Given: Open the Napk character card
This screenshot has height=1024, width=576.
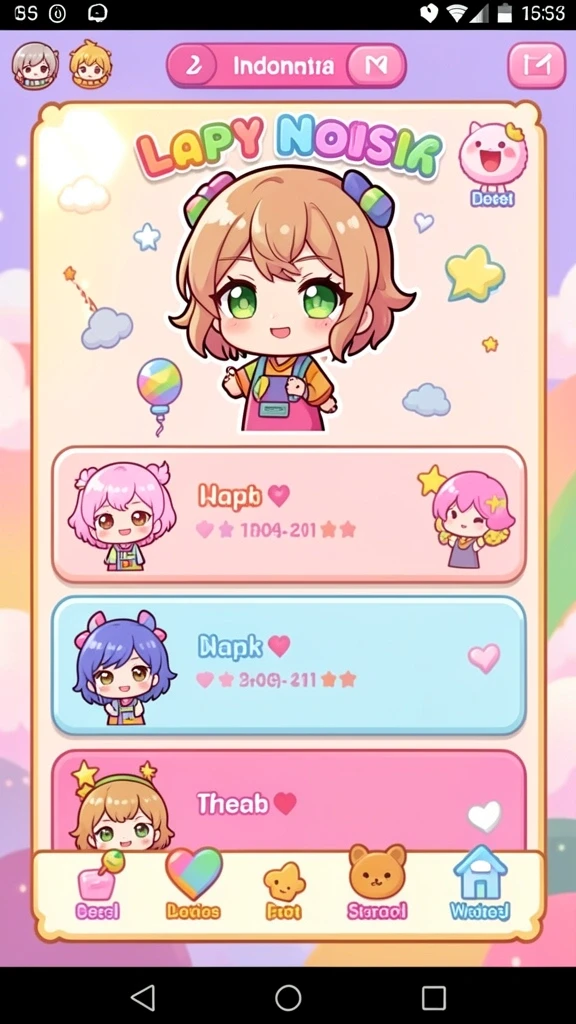Looking at the screenshot, I should [289, 665].
